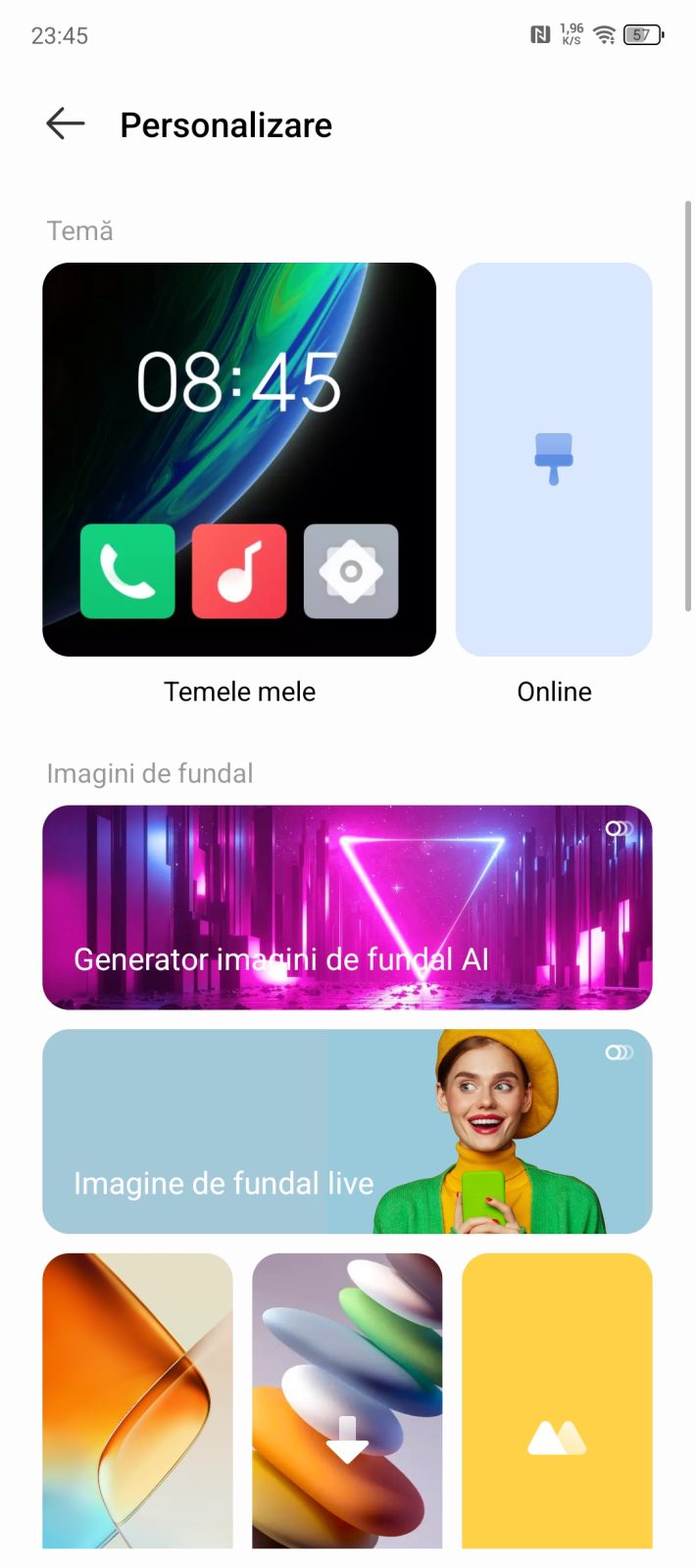Open the yellow gallery wallpaper tile
The width and height of the screenshot is (695, 1568).
[557, 1399]
